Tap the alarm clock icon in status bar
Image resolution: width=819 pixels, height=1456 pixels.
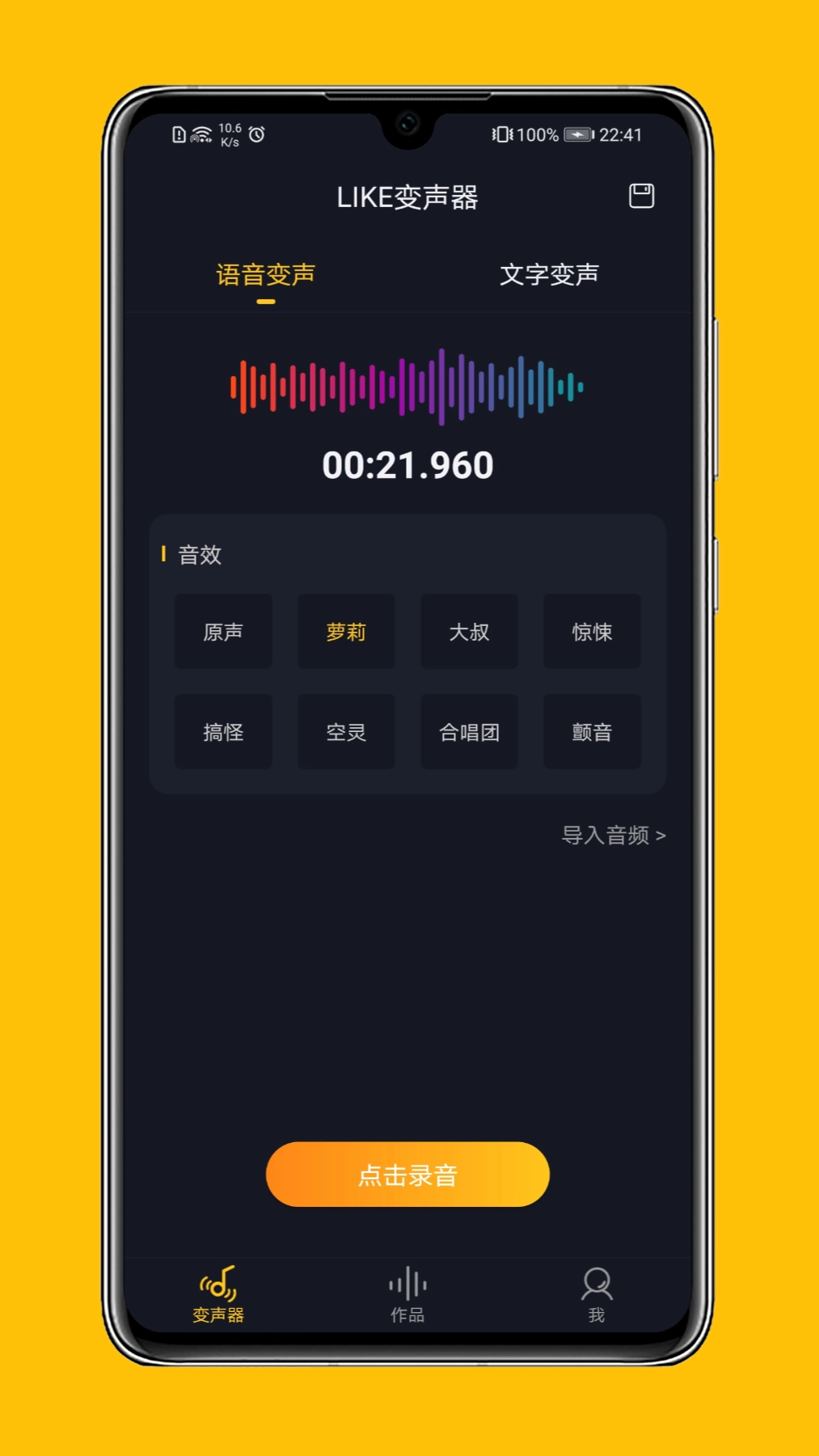pyautogui.click(x=257, y=133)
